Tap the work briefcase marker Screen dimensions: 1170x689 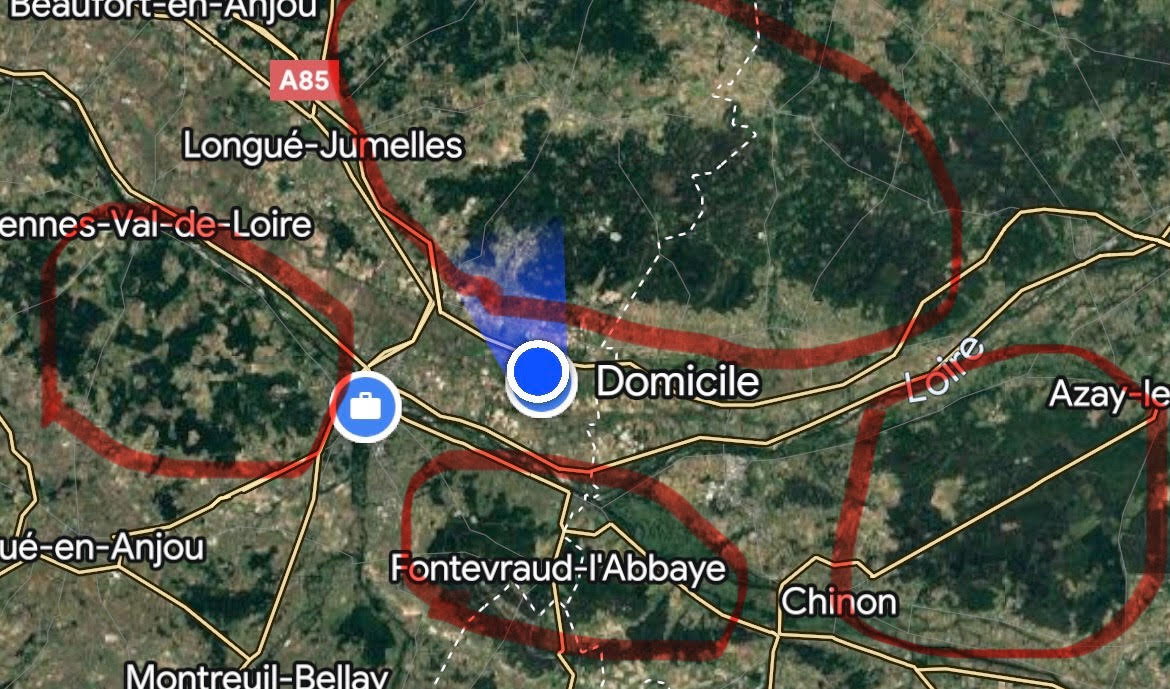click(x=366, y=407)
